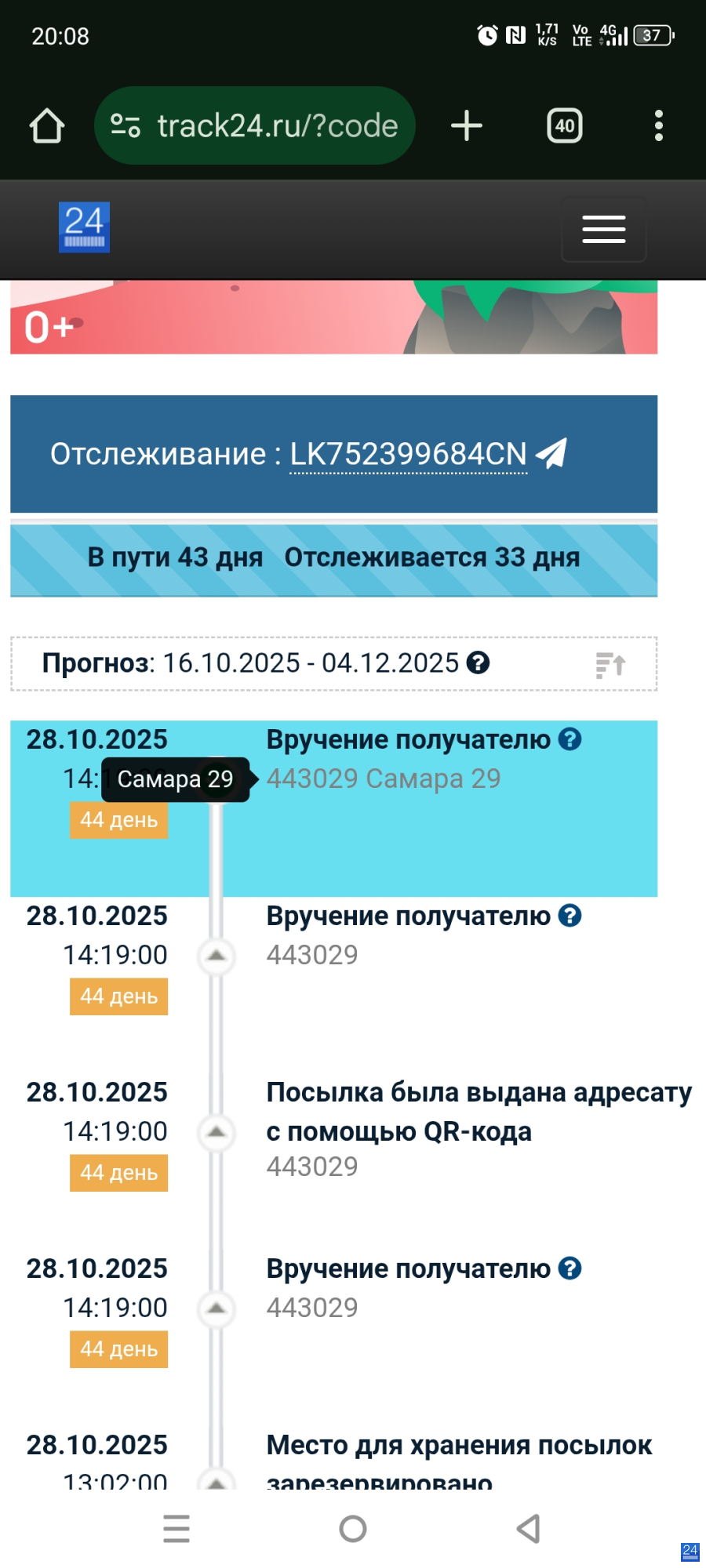Open the Track24 logo home link
This screenshot has height=1568, width=706.
point(84,227)
